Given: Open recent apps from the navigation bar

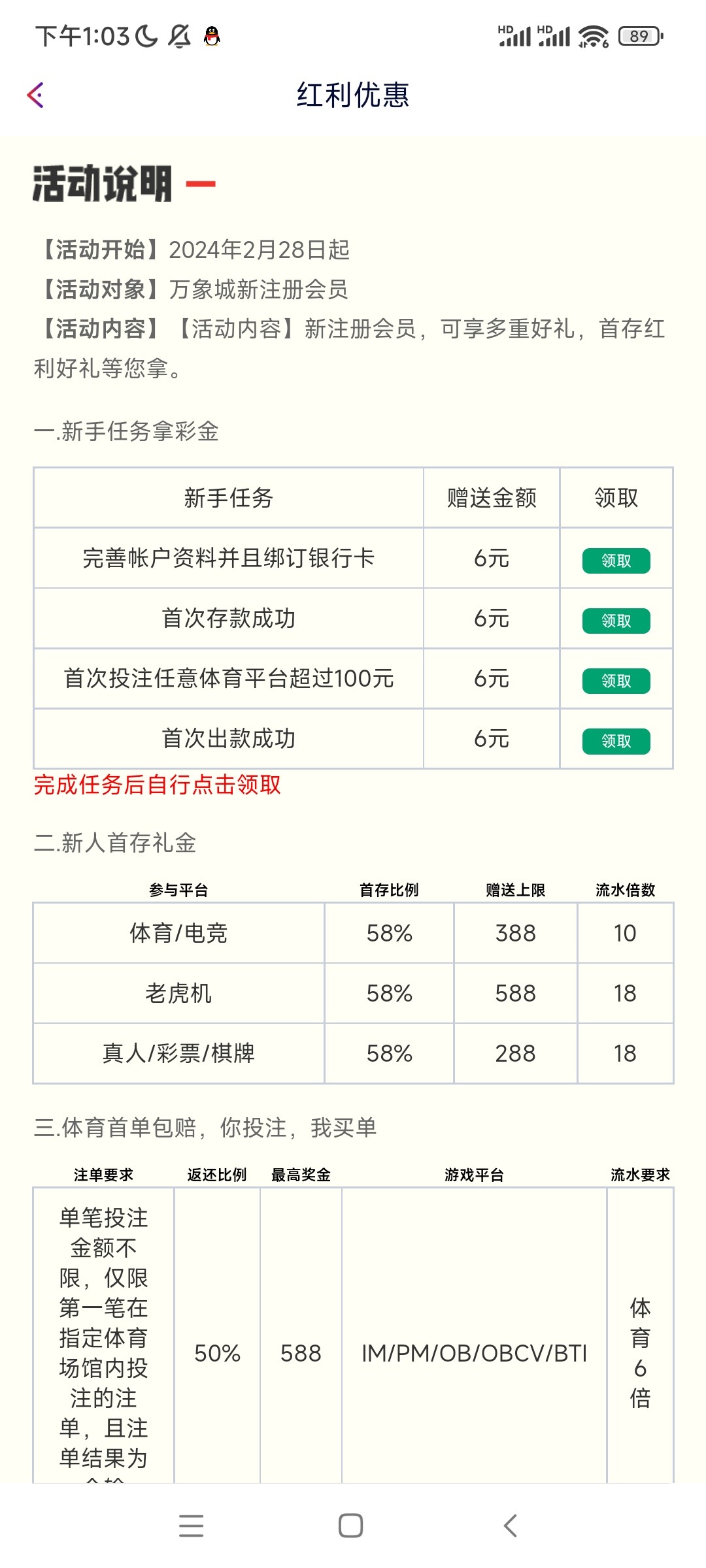Looking at the screenshot, I should pyautogui.click(x=192, y=1526).
